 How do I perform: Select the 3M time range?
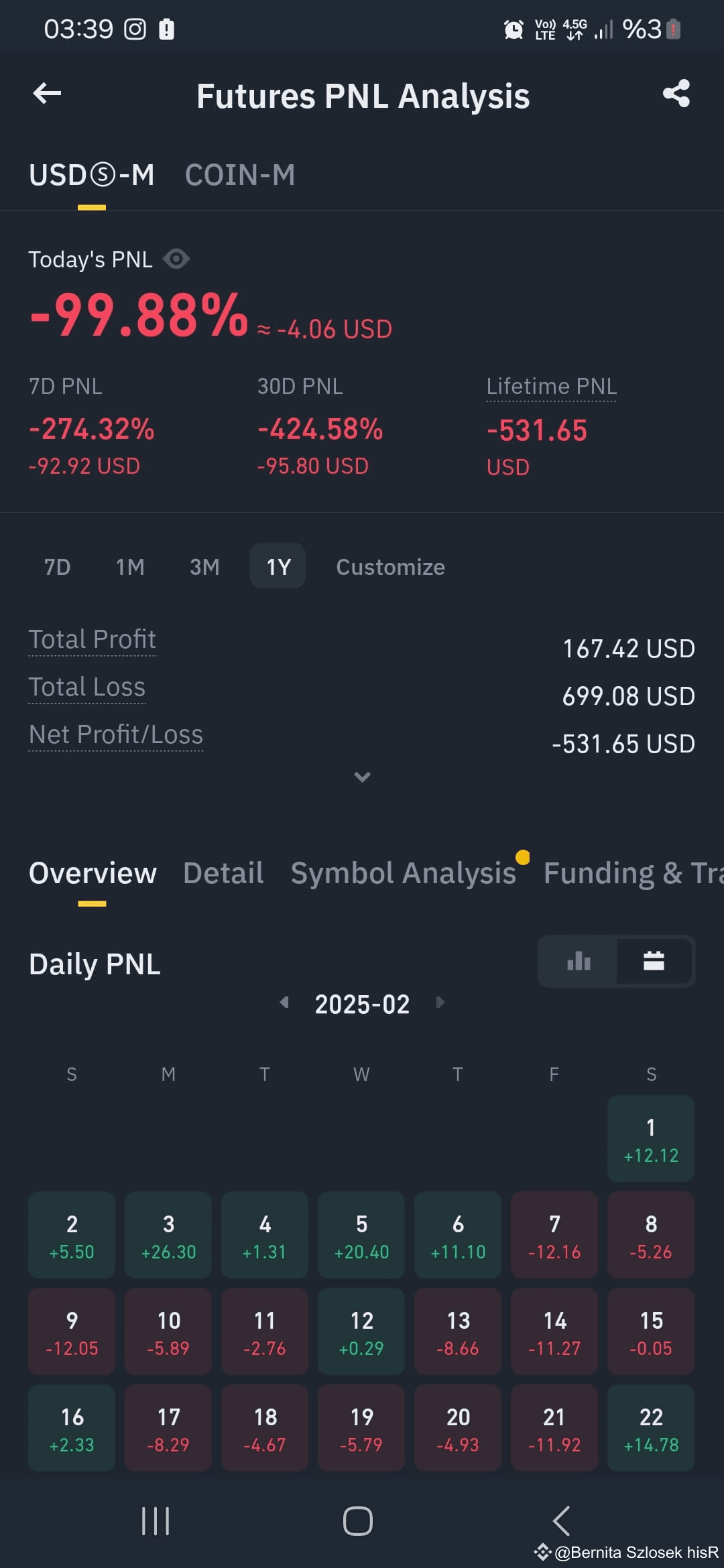pos(204,567)
